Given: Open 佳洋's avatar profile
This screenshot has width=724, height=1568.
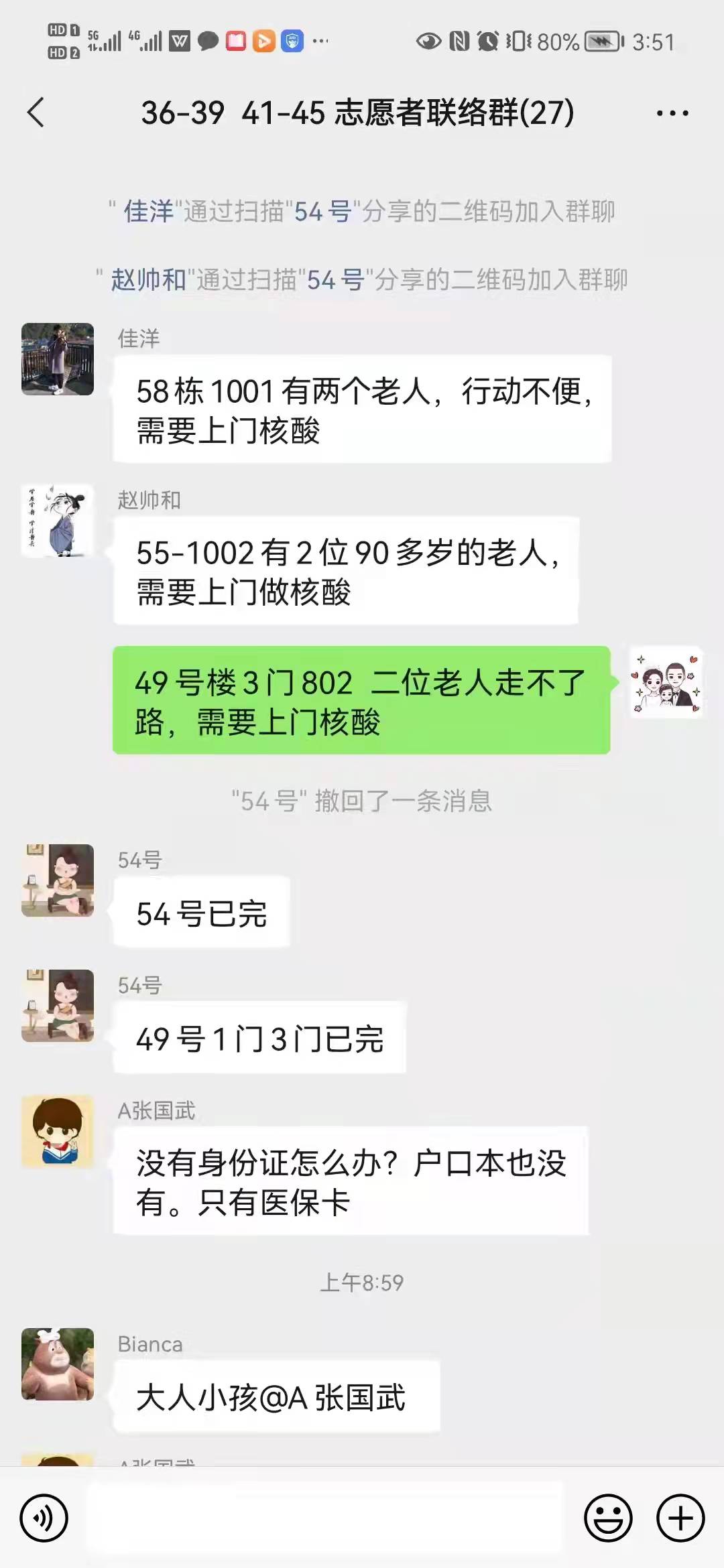Looking at the screenshot, I should [x=58, y=359].
